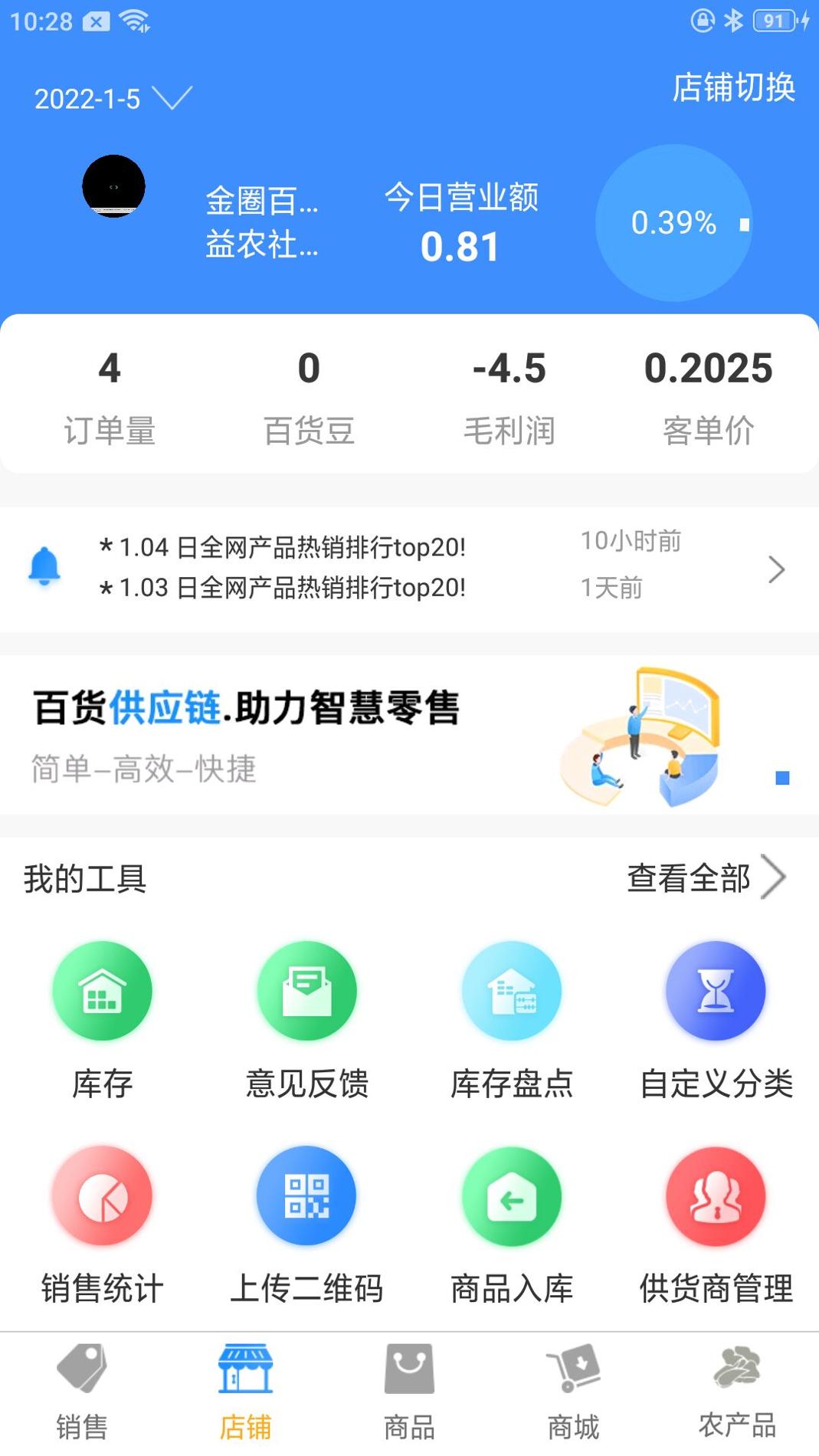
Task: Open the date picker showing 2022-1-5
Action: 112,99
